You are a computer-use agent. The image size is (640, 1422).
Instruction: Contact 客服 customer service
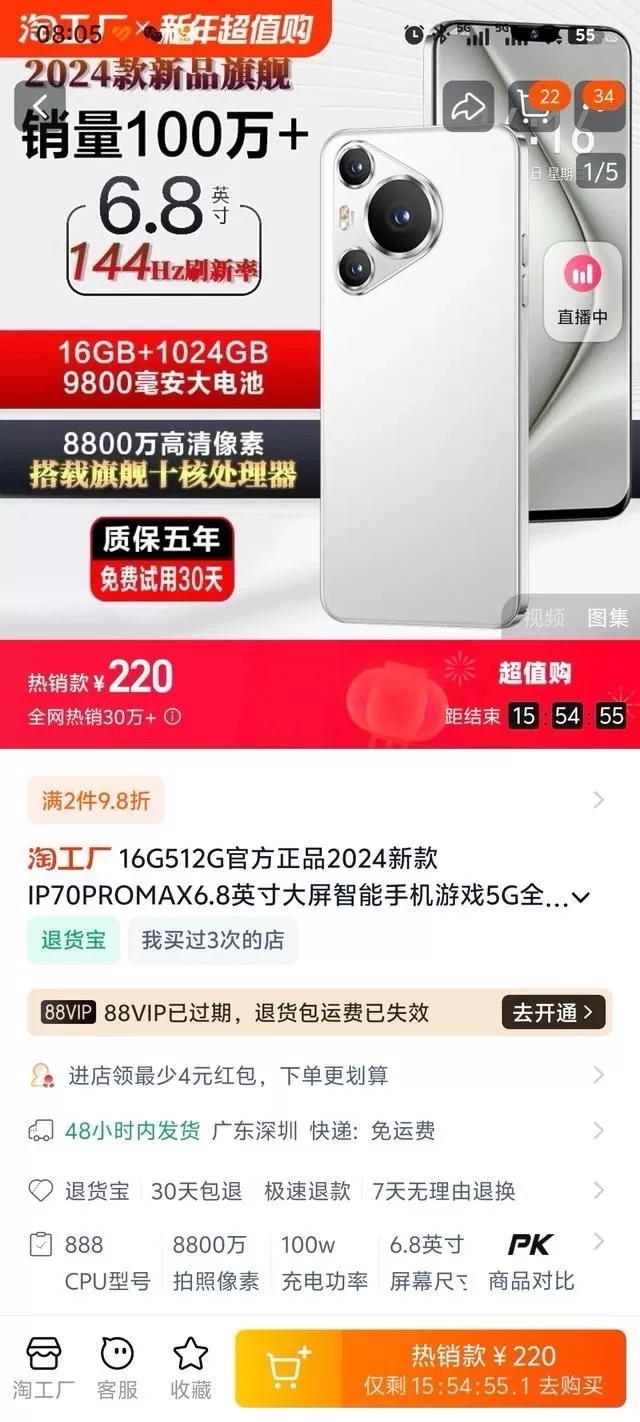117,1367
